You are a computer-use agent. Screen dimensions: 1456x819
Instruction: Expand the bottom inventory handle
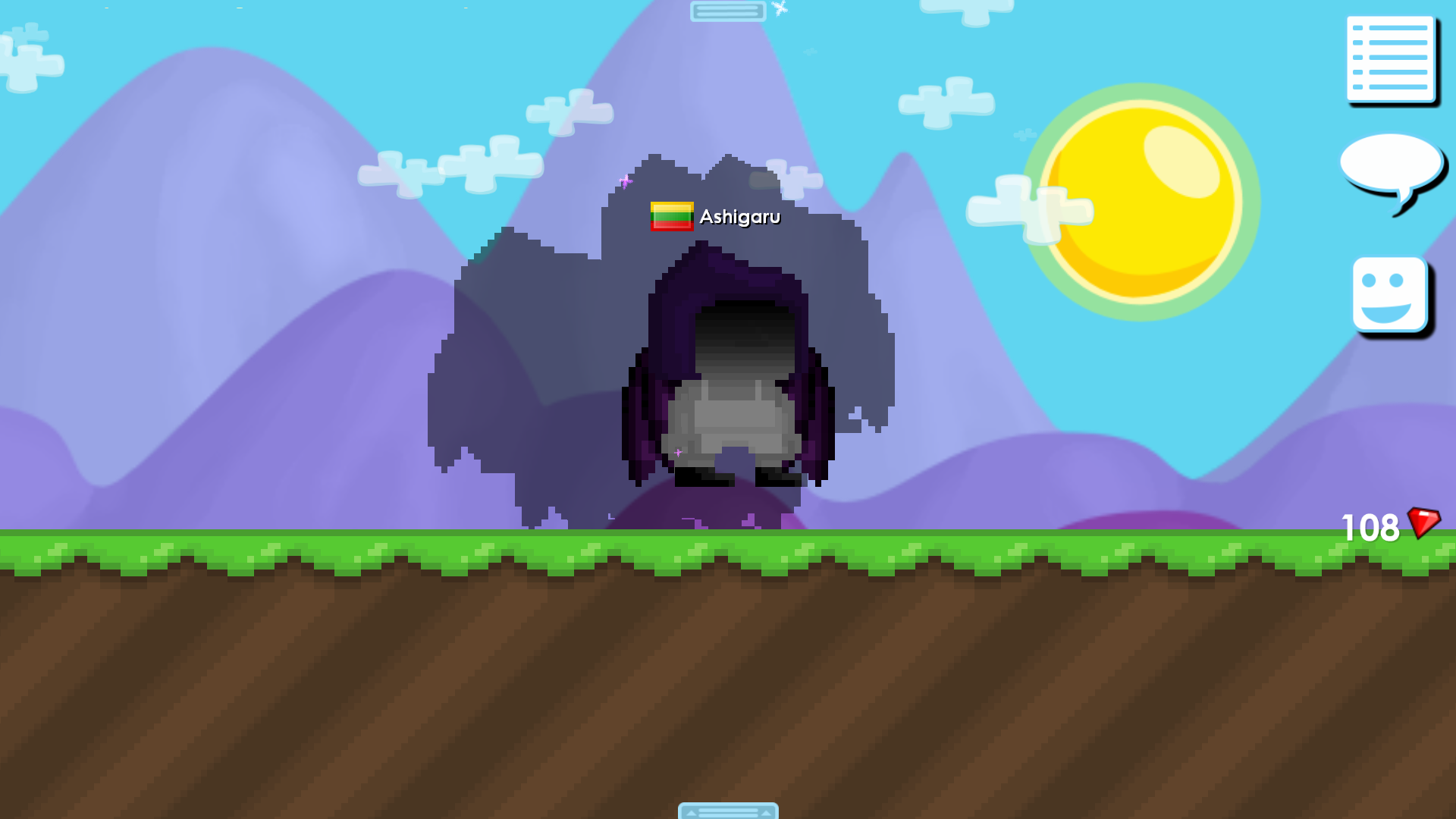(x=728, y=811)
